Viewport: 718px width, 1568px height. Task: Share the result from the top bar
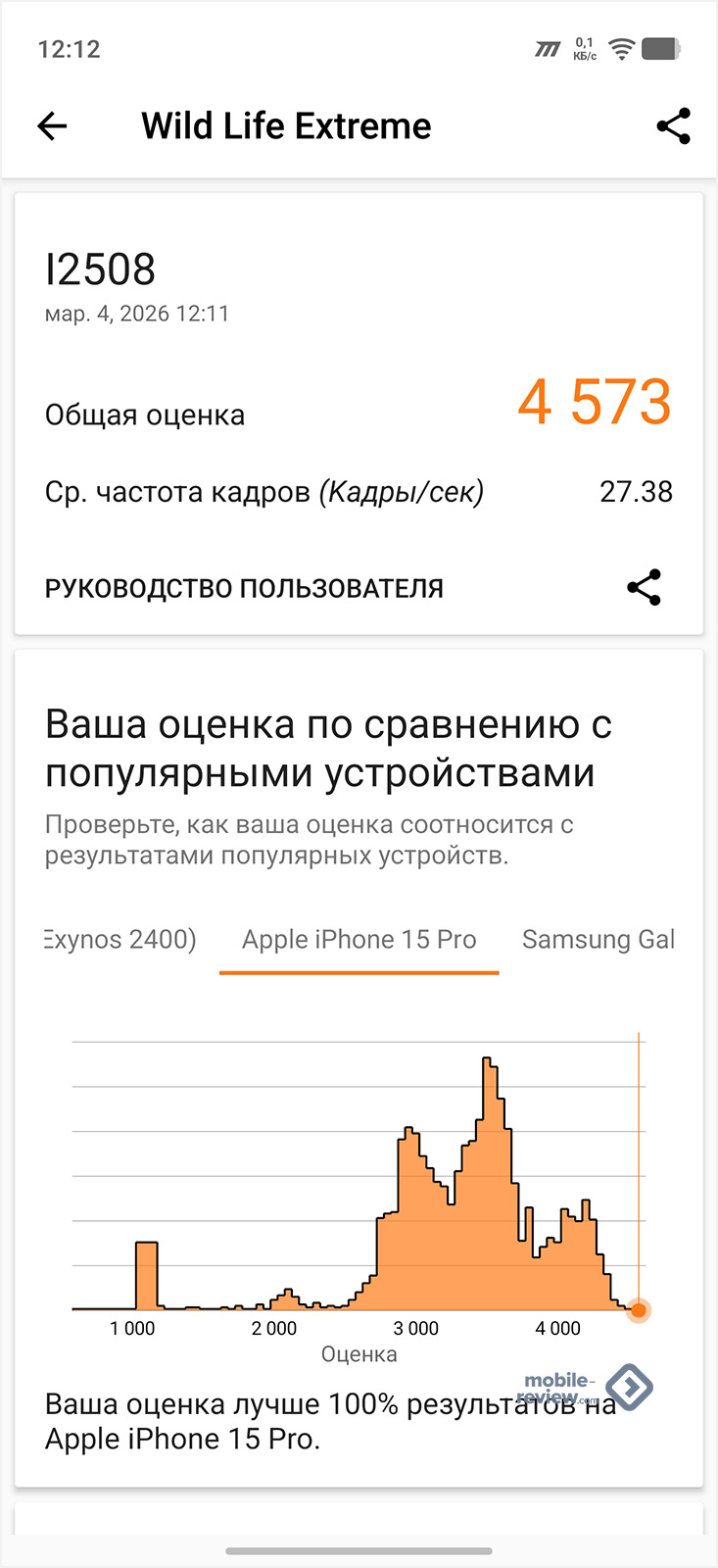(x=673, y=125)
